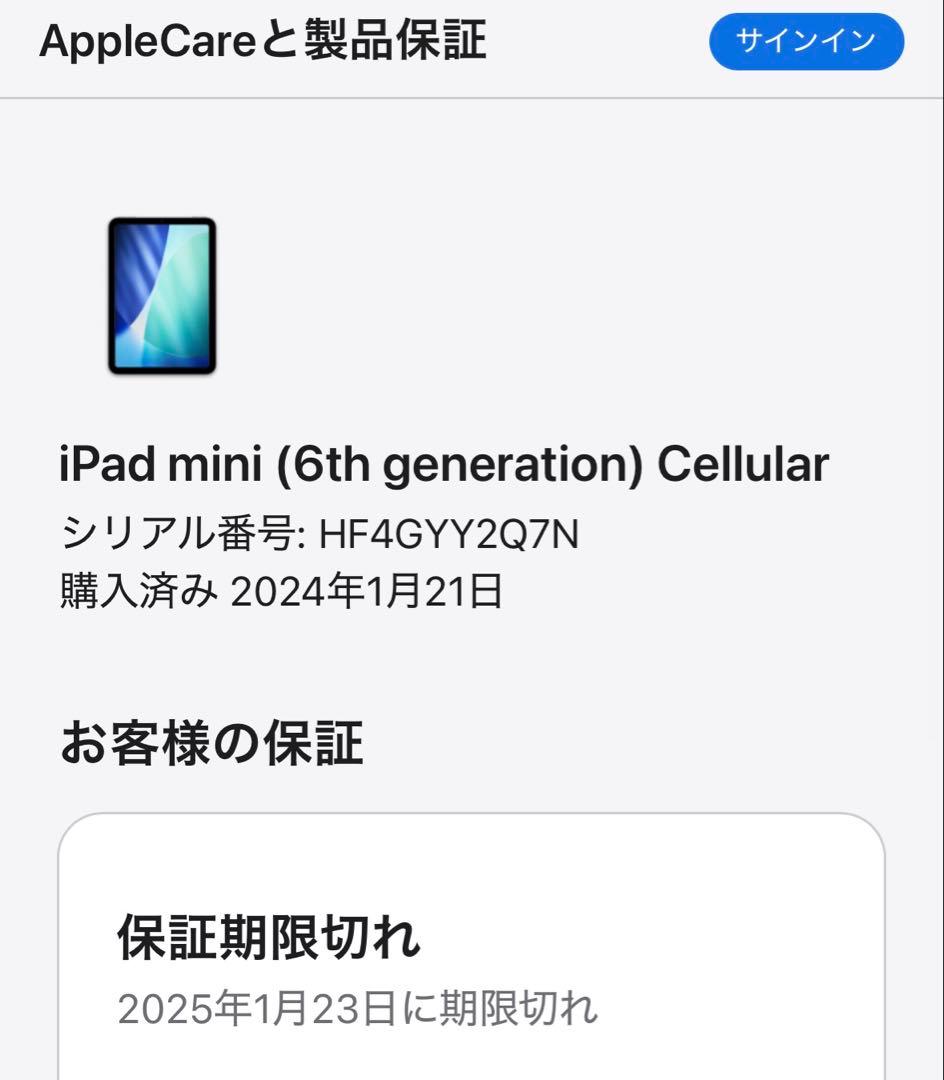Select the 購入済み purchase label
The image size is (944, 1080).
click(x=137, y=591)
